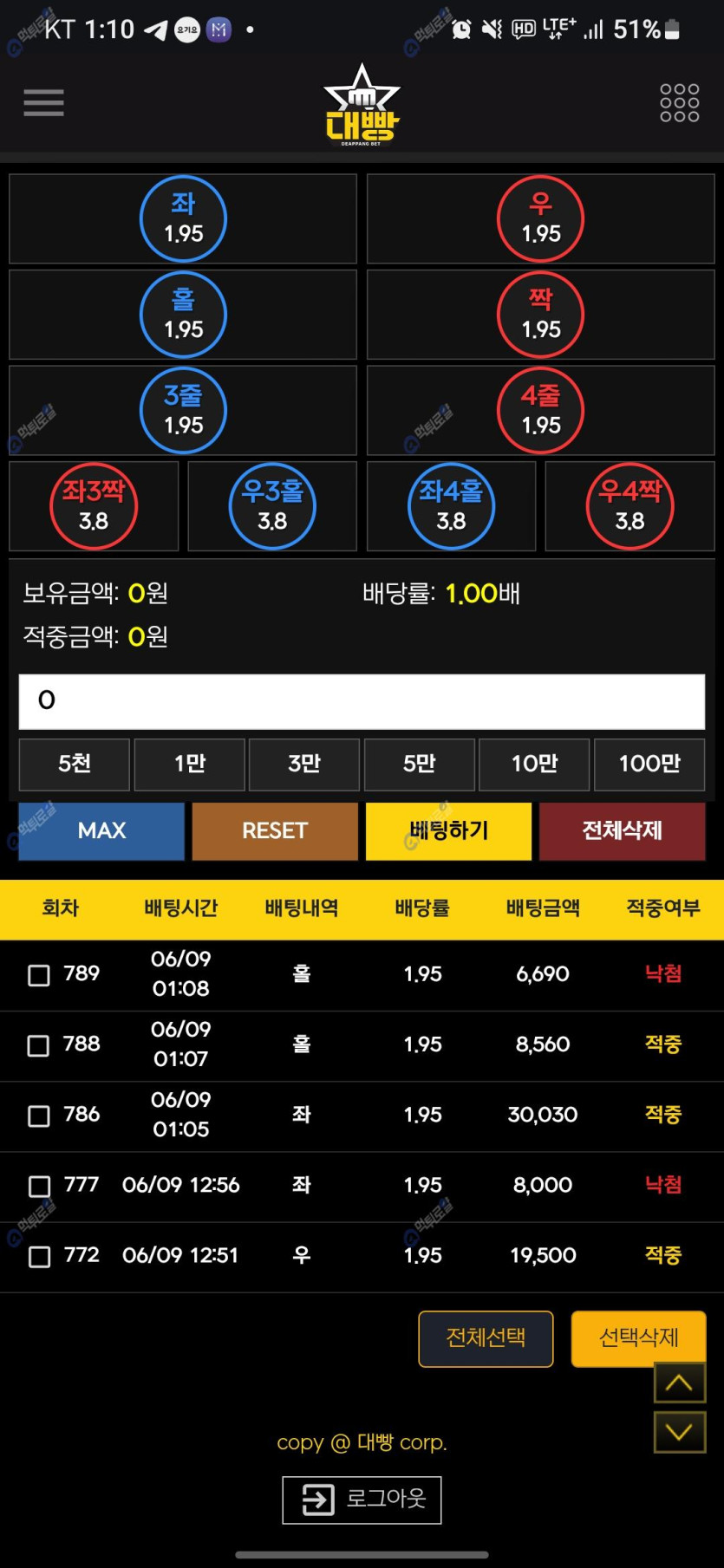The width and height of the screenshot is (724, 1568).
Task: Delete all history with 전체삭제
Action: pyautogui.click(x=622, y=830)
